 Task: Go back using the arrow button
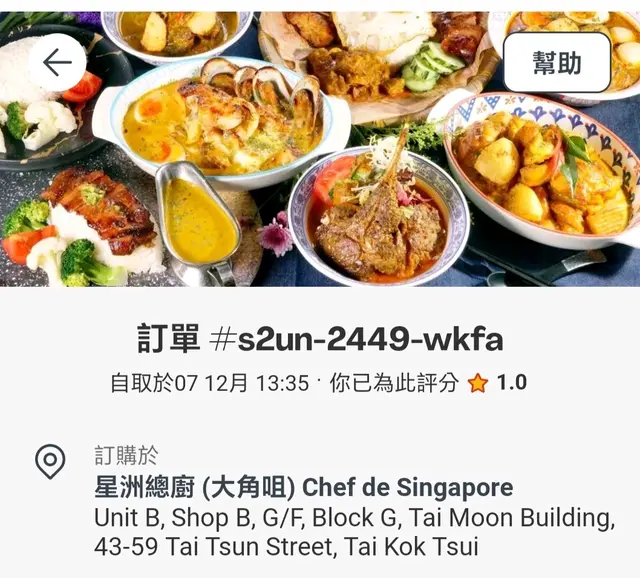[57, 63]
